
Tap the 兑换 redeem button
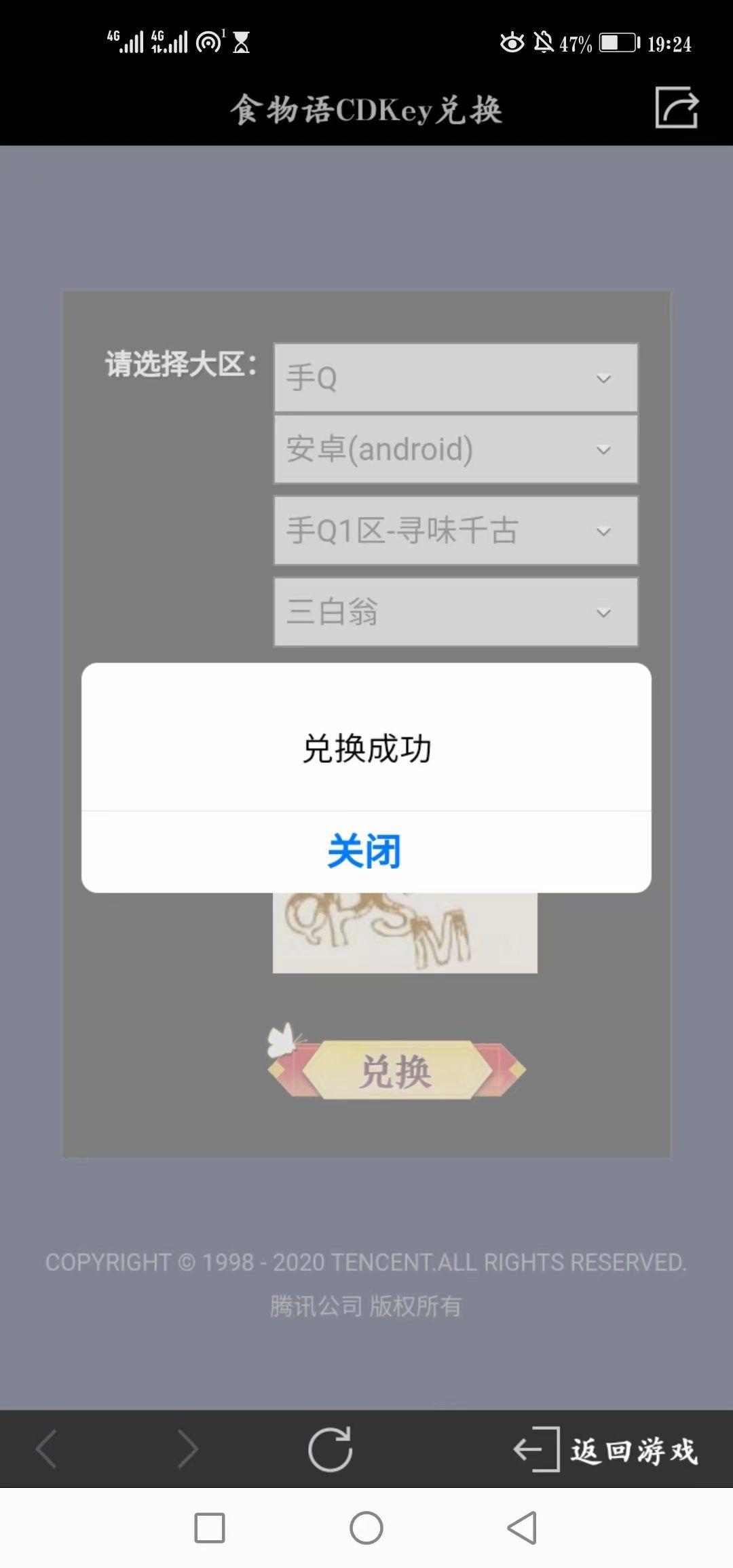pos(396,1072)
